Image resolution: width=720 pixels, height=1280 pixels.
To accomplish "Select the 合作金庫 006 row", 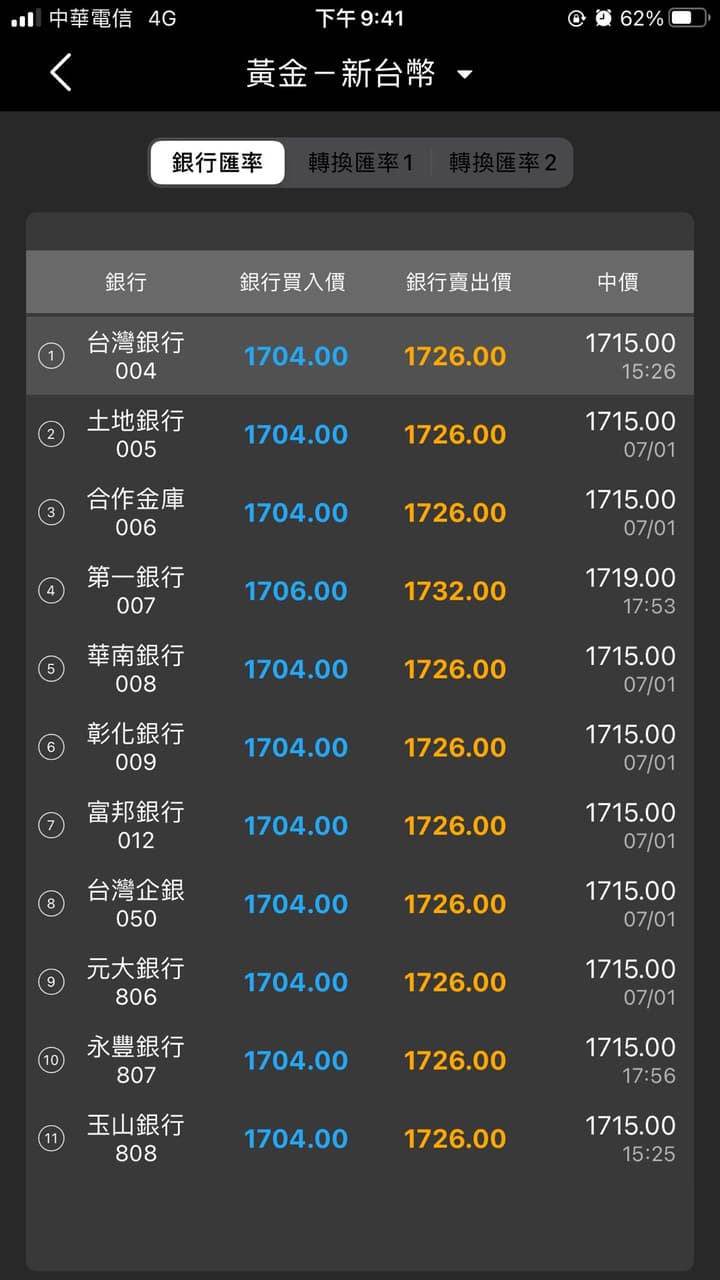I will (x=360, y=512).
